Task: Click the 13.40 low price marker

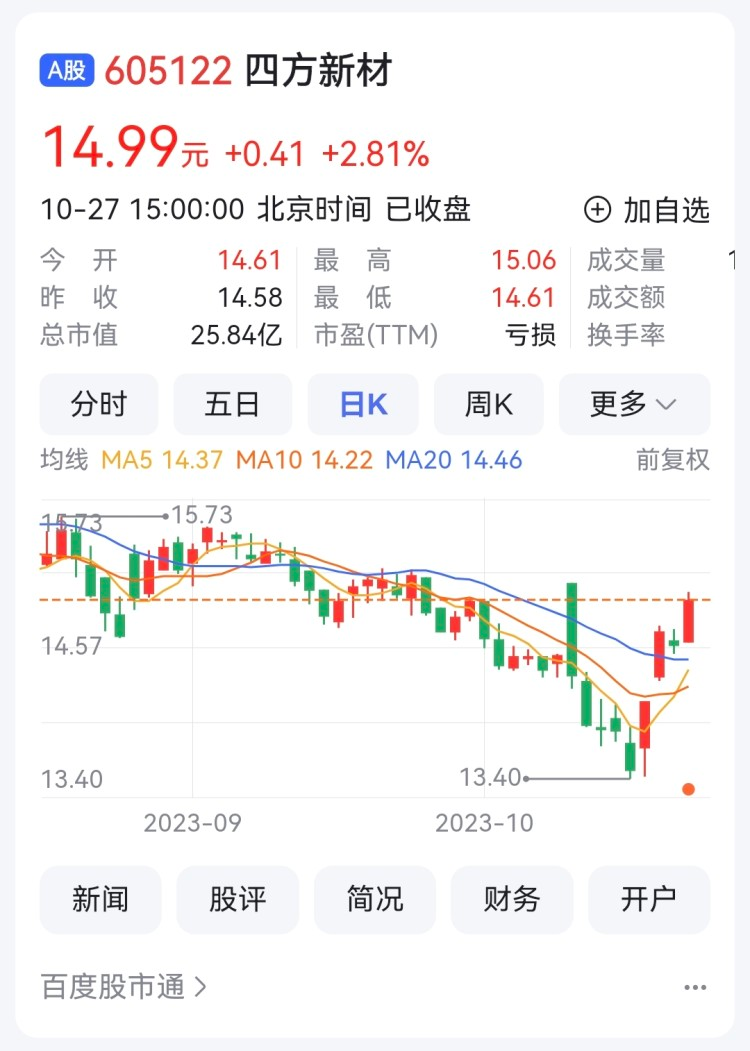Action: pos(491,777)
